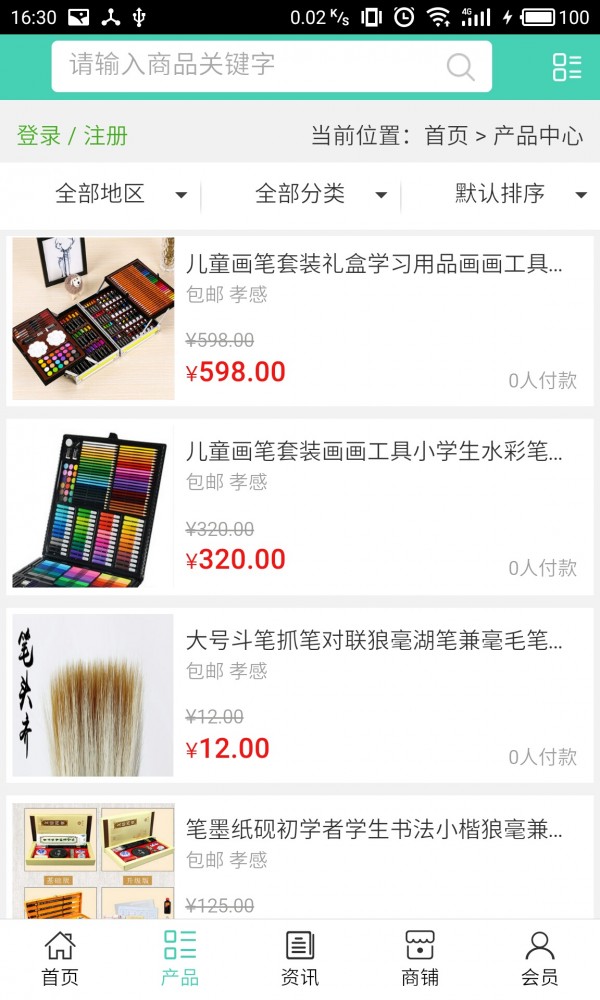Image resolution: width=600 pixels, height=1000 pixels.
Task: Tap the magnifier search icon
Action: pos(460,67)
